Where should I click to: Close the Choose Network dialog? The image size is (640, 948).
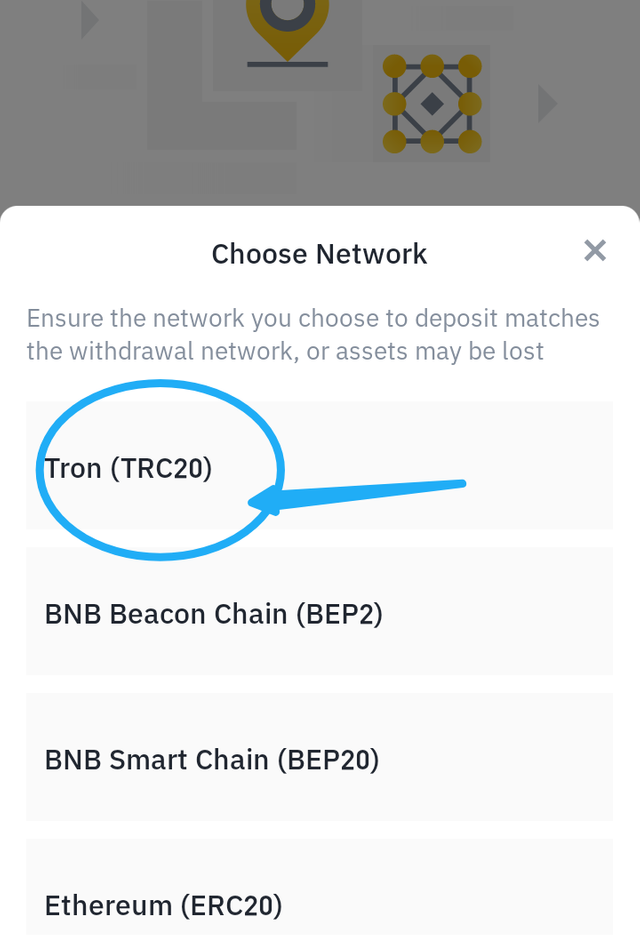coord(595,251)
